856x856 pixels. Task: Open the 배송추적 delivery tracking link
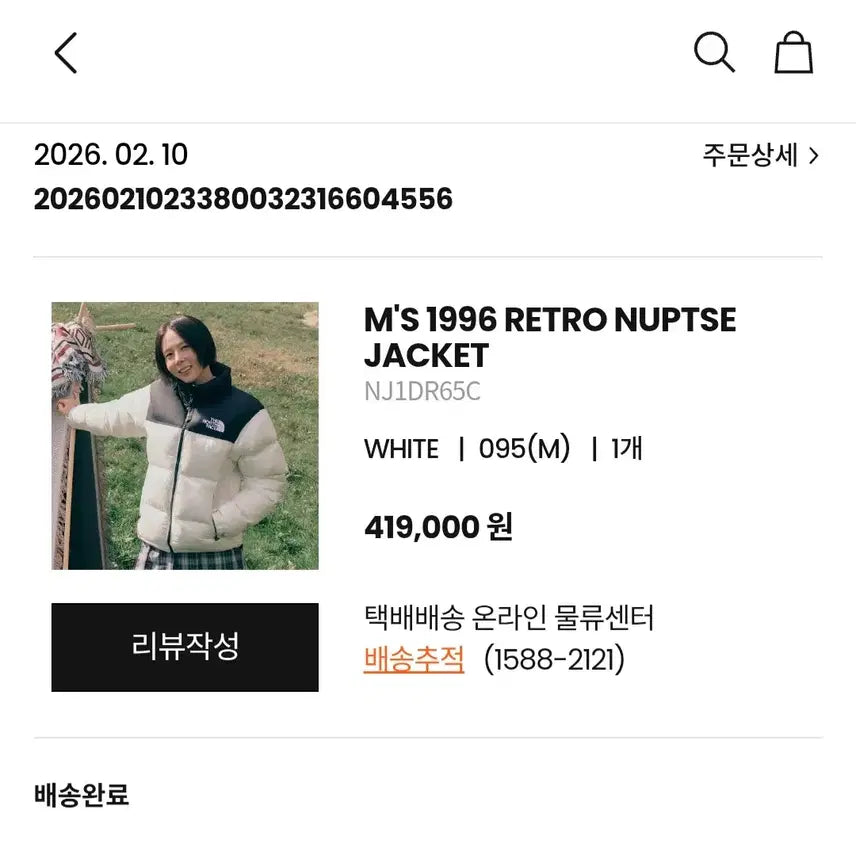(x=414, y=659)
